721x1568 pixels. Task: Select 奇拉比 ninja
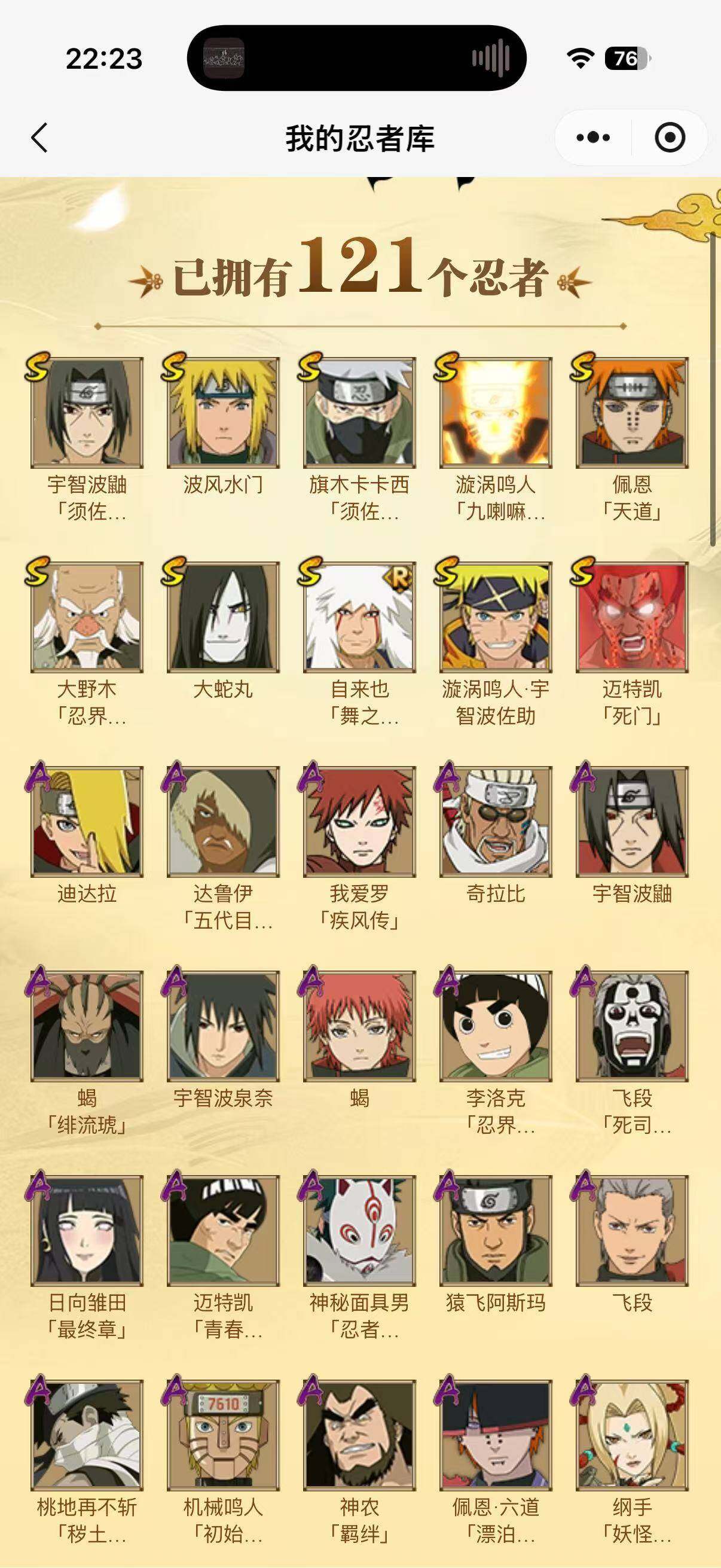495,822
